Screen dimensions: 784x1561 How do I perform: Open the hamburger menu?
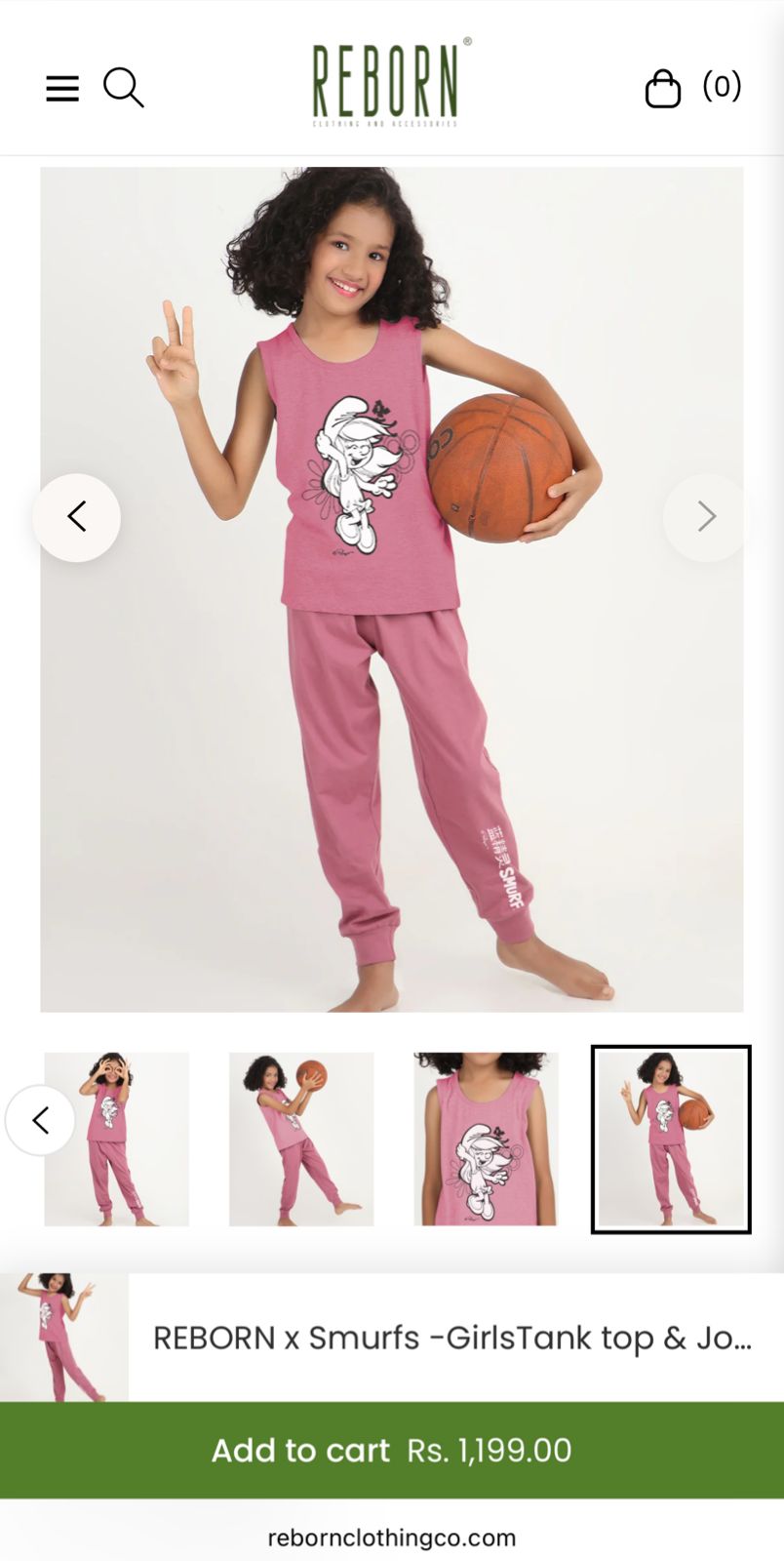pos(62,89)
